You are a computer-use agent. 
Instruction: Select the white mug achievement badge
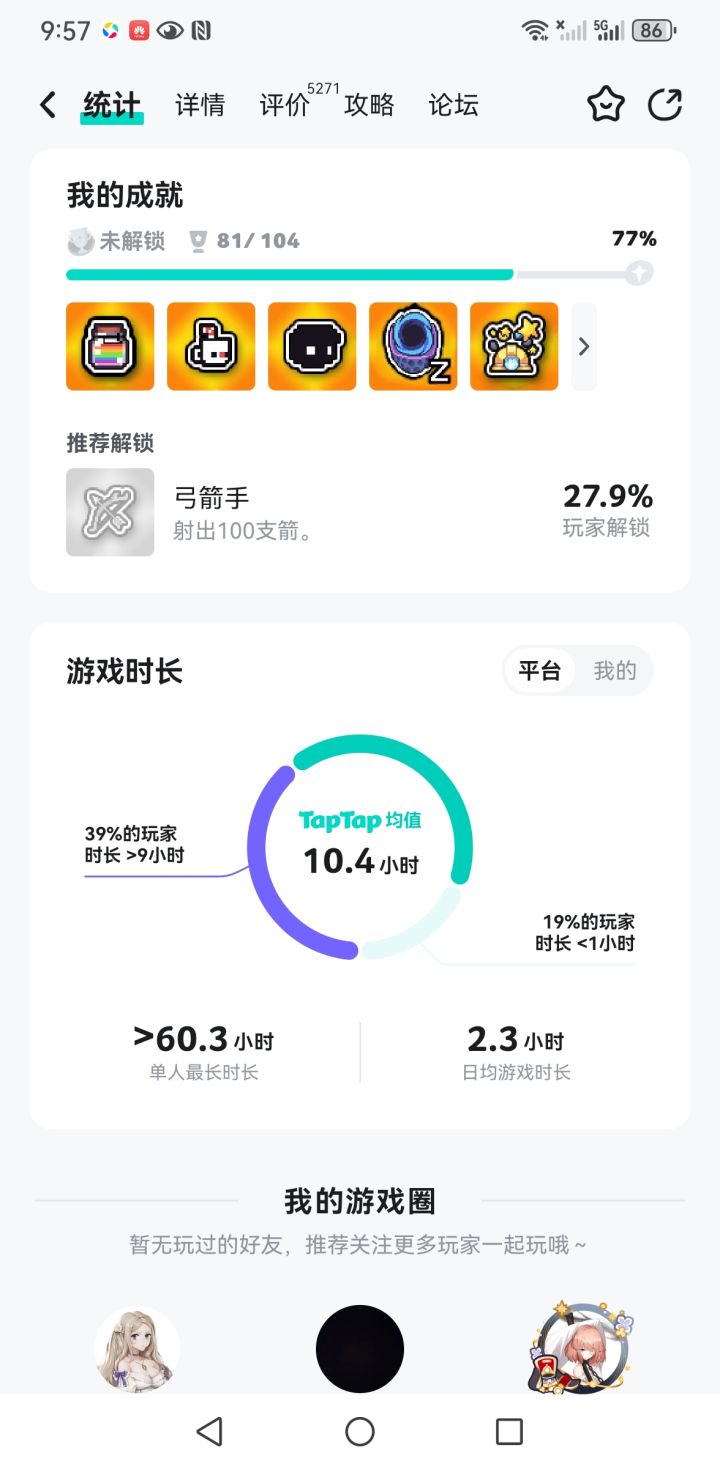click(x=210, y=345)
